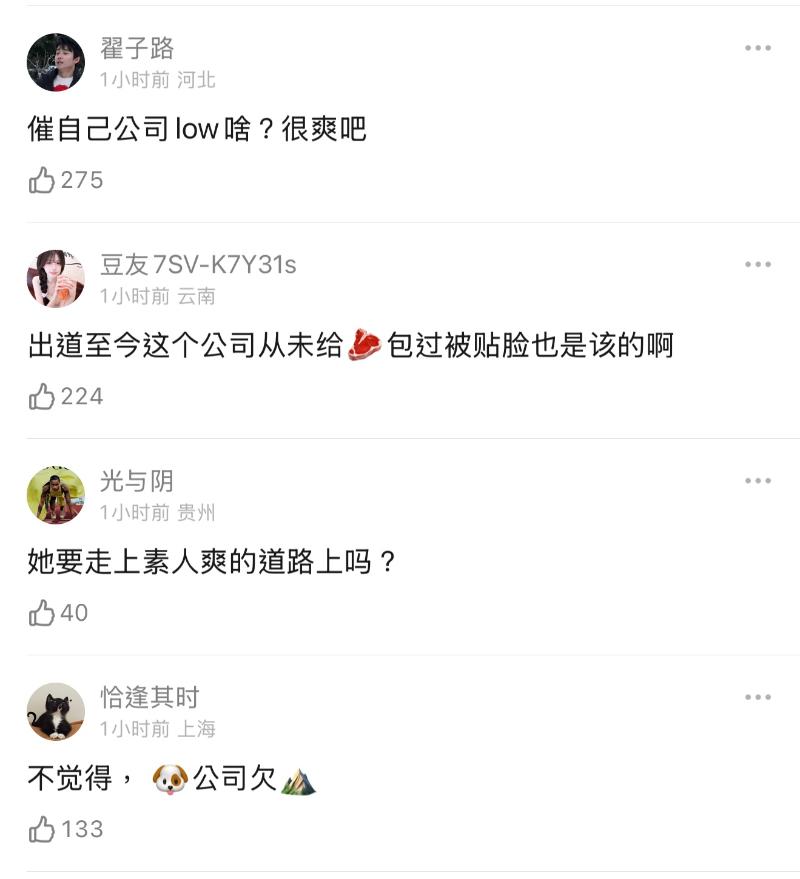Visit 恰逢其时's user profile
This screenshot has width=800, height=879.
(x=56, y=711)
